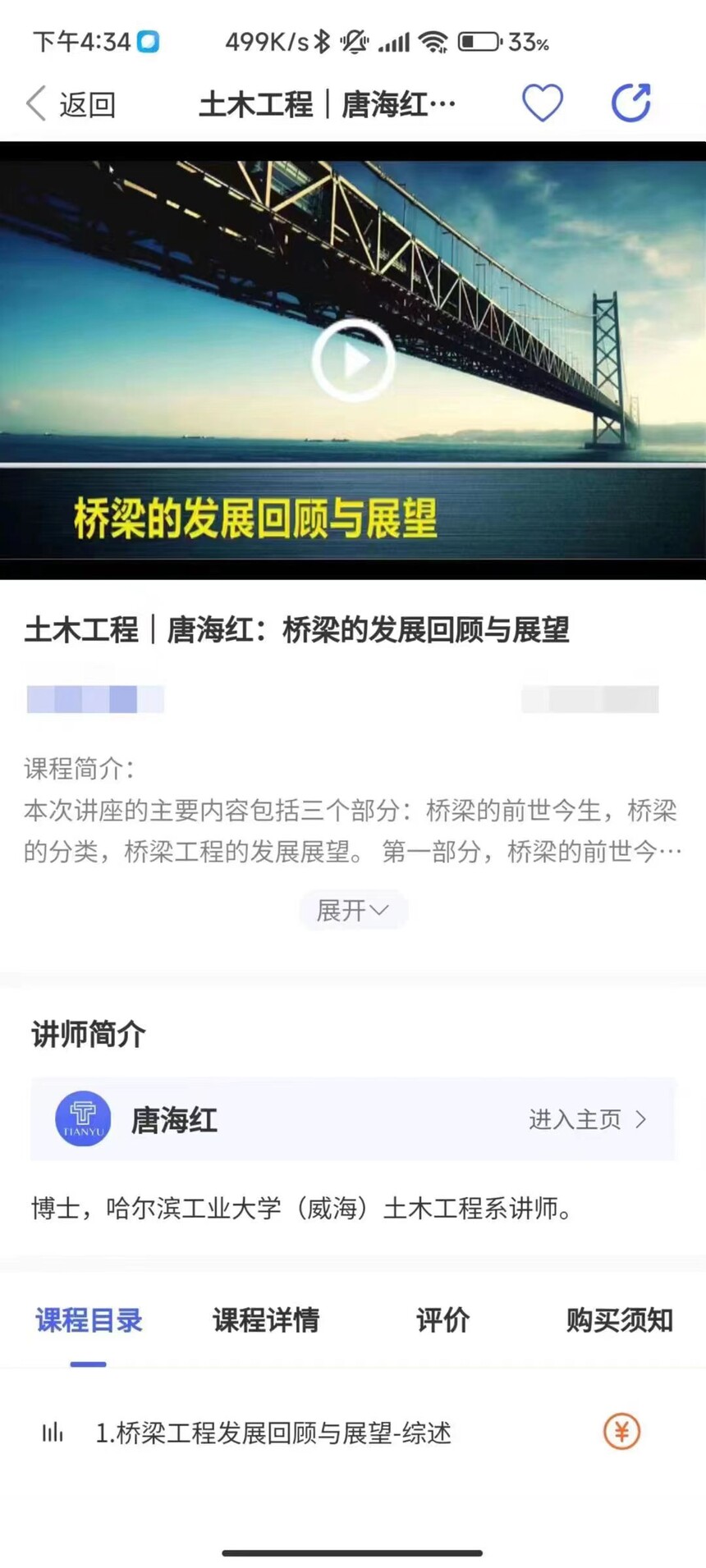Select the 课程目录 tab

click(89, 1320)
